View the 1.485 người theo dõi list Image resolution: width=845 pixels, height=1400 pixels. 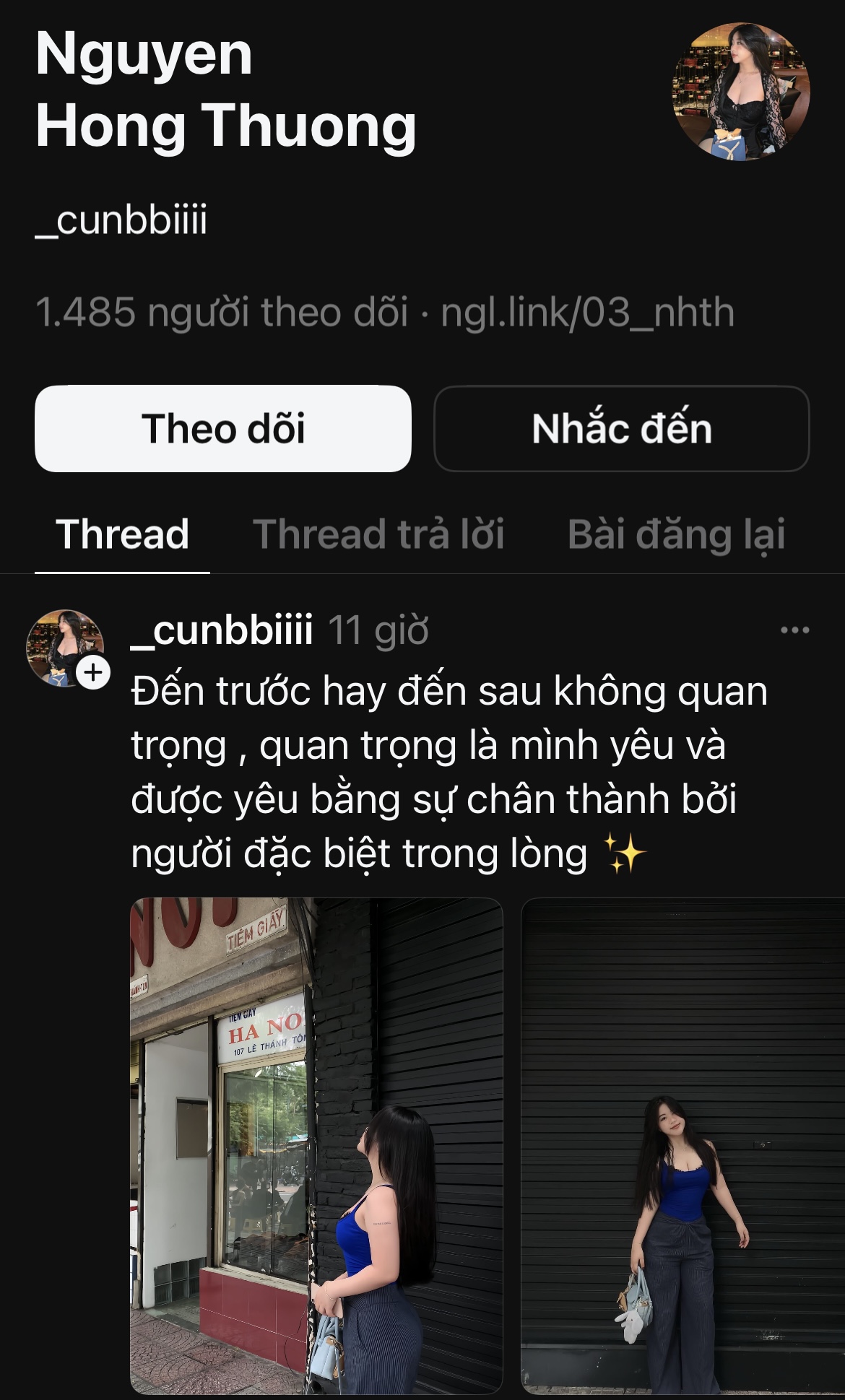pos(221,313)
